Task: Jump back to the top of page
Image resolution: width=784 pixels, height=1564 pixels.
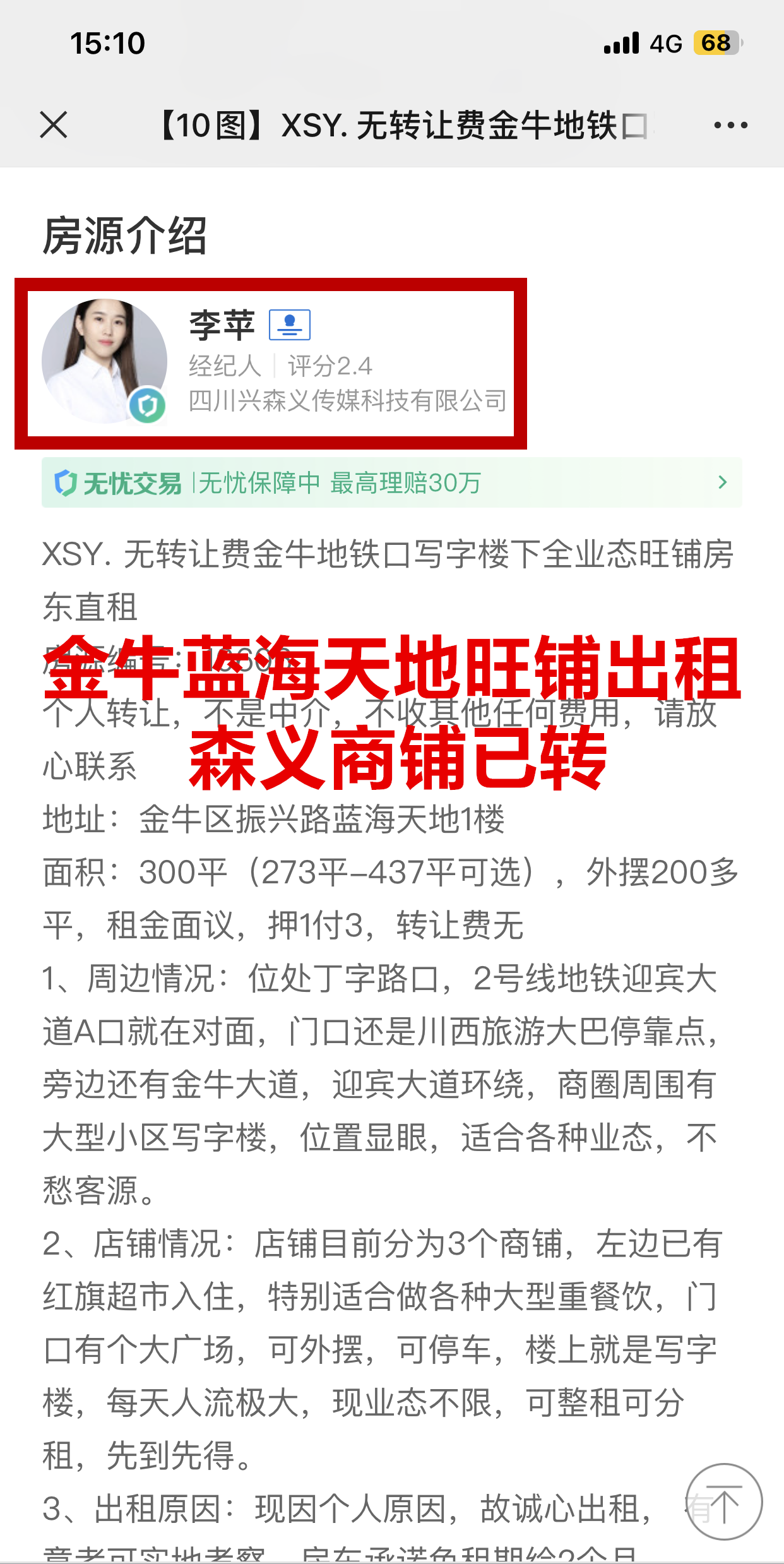Action: [x=723, y=1502]
